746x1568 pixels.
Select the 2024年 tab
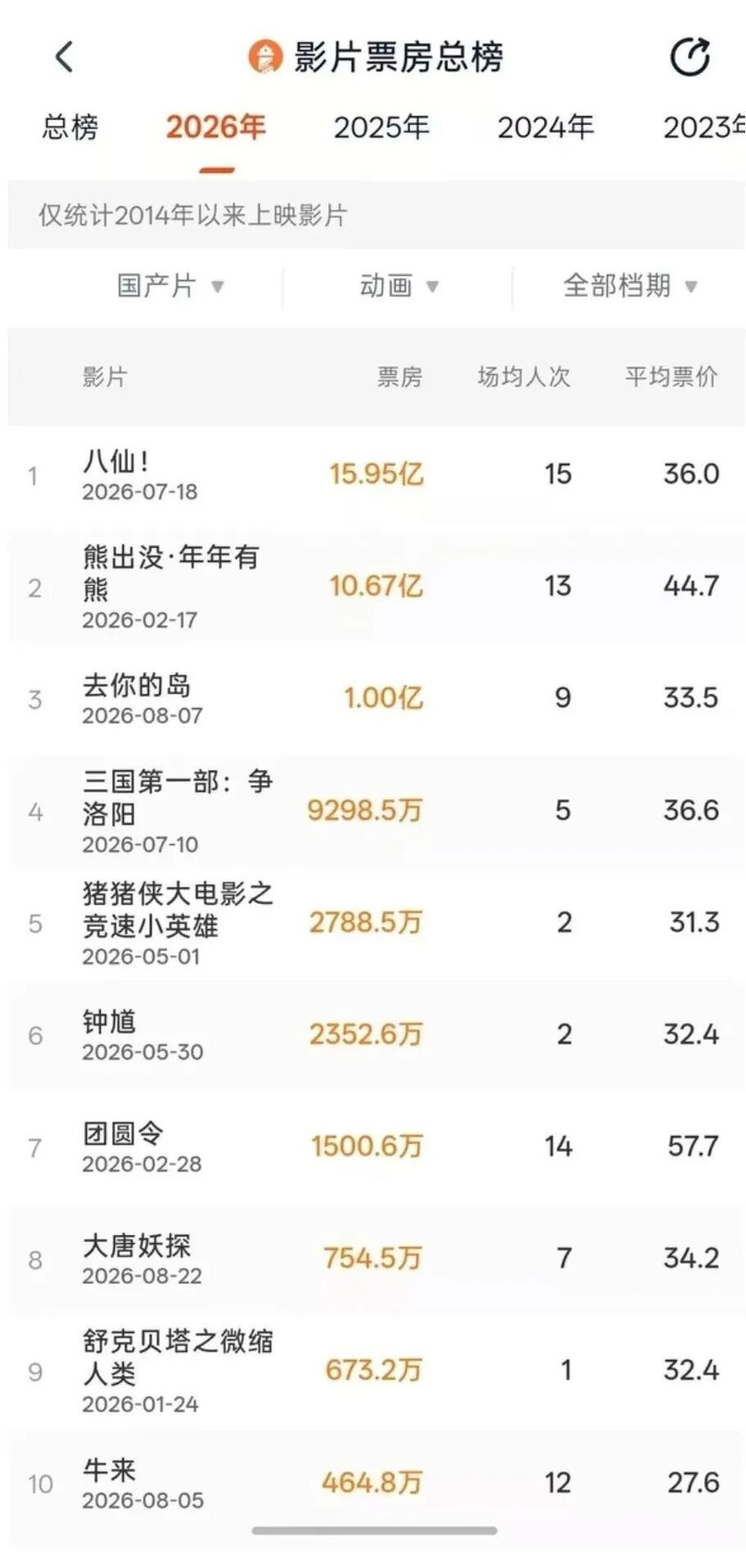[x=545, y=127]
